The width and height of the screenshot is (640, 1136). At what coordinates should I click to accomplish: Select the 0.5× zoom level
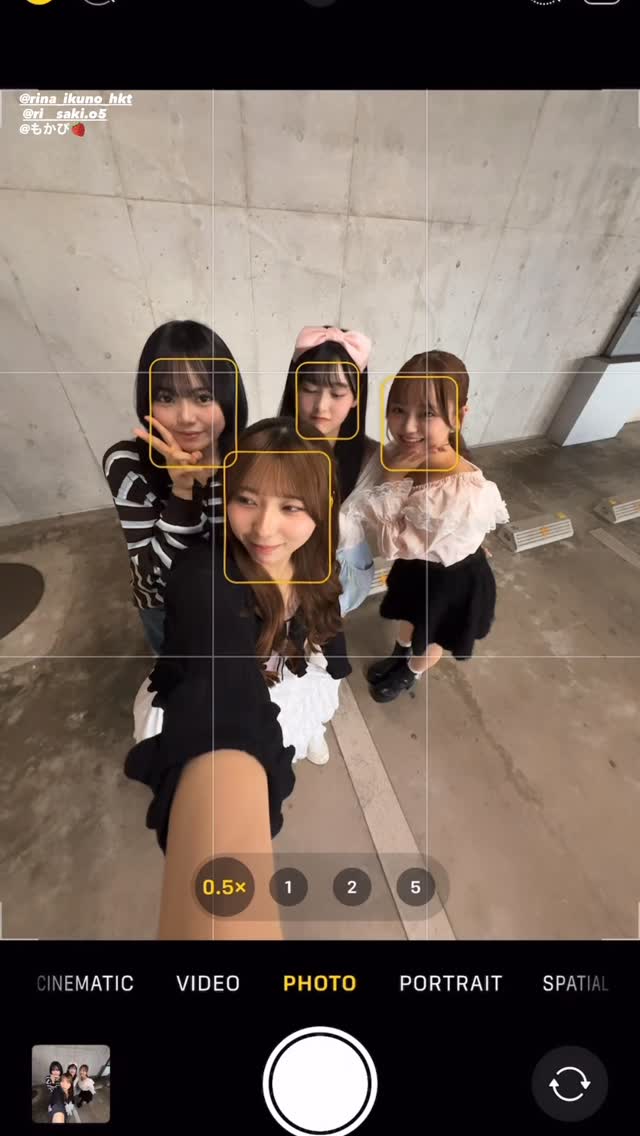point(224,887)
